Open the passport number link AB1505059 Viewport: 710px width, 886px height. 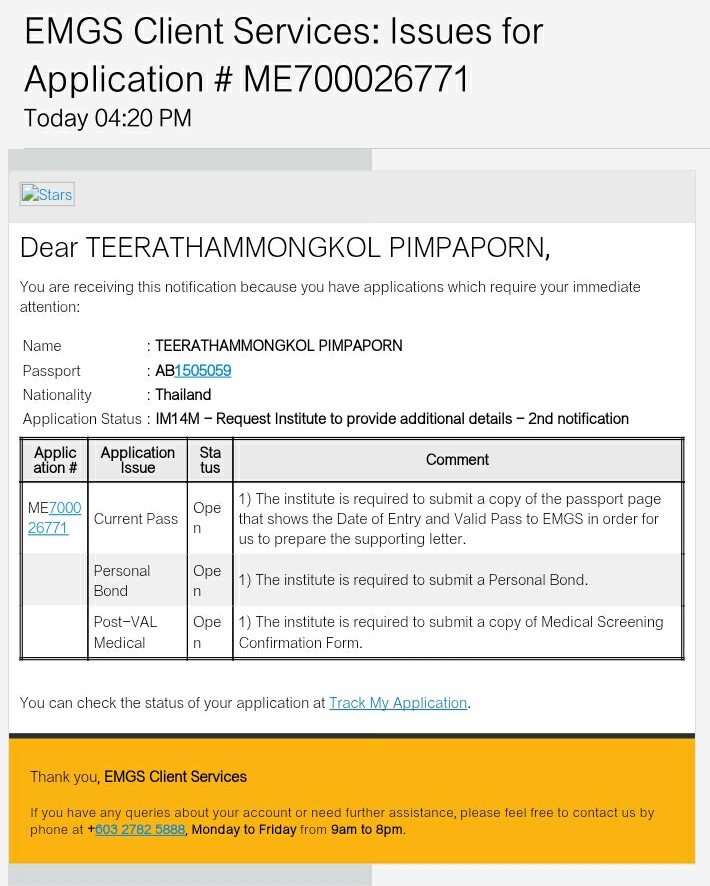point(202,370)
